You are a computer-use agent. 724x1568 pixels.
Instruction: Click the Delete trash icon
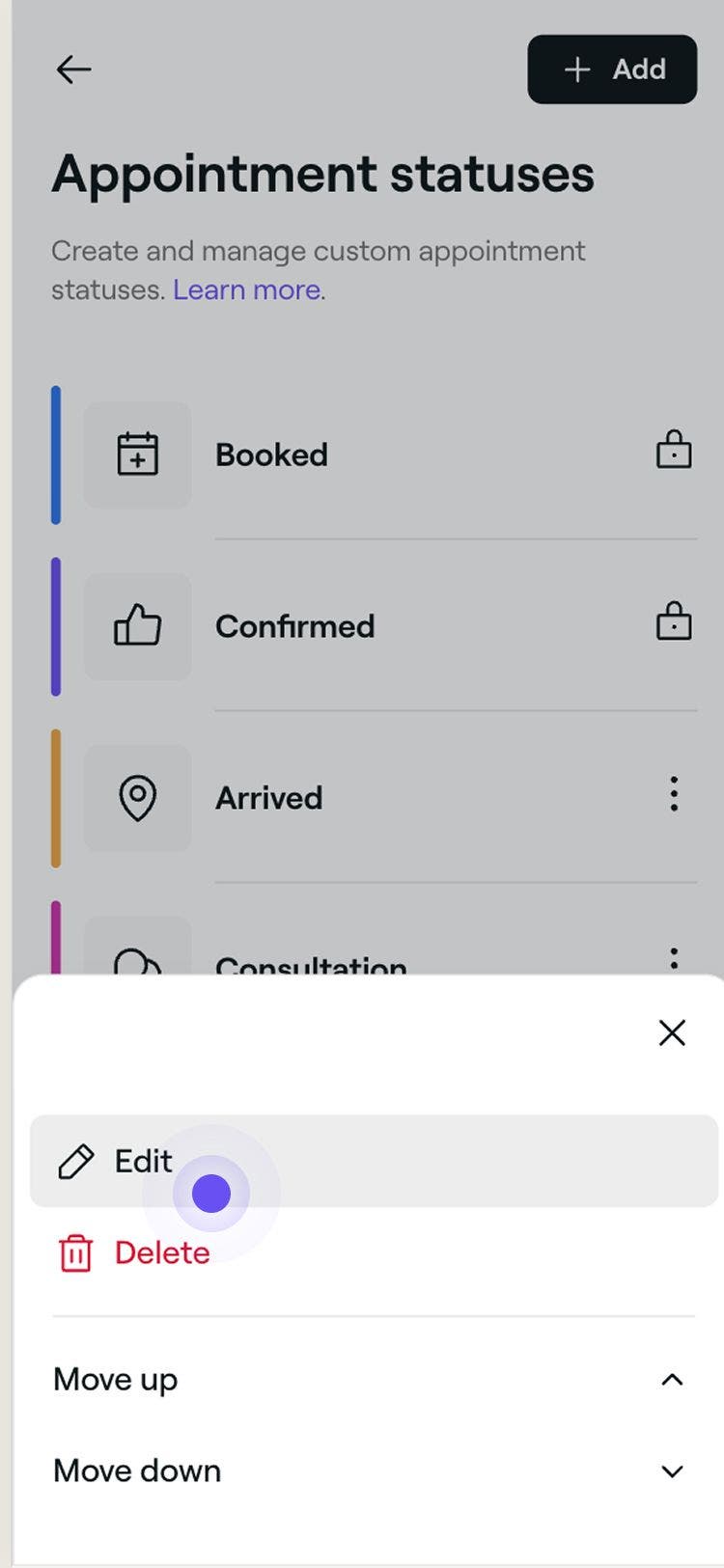pyautogui.click(x=75, y=1252)
